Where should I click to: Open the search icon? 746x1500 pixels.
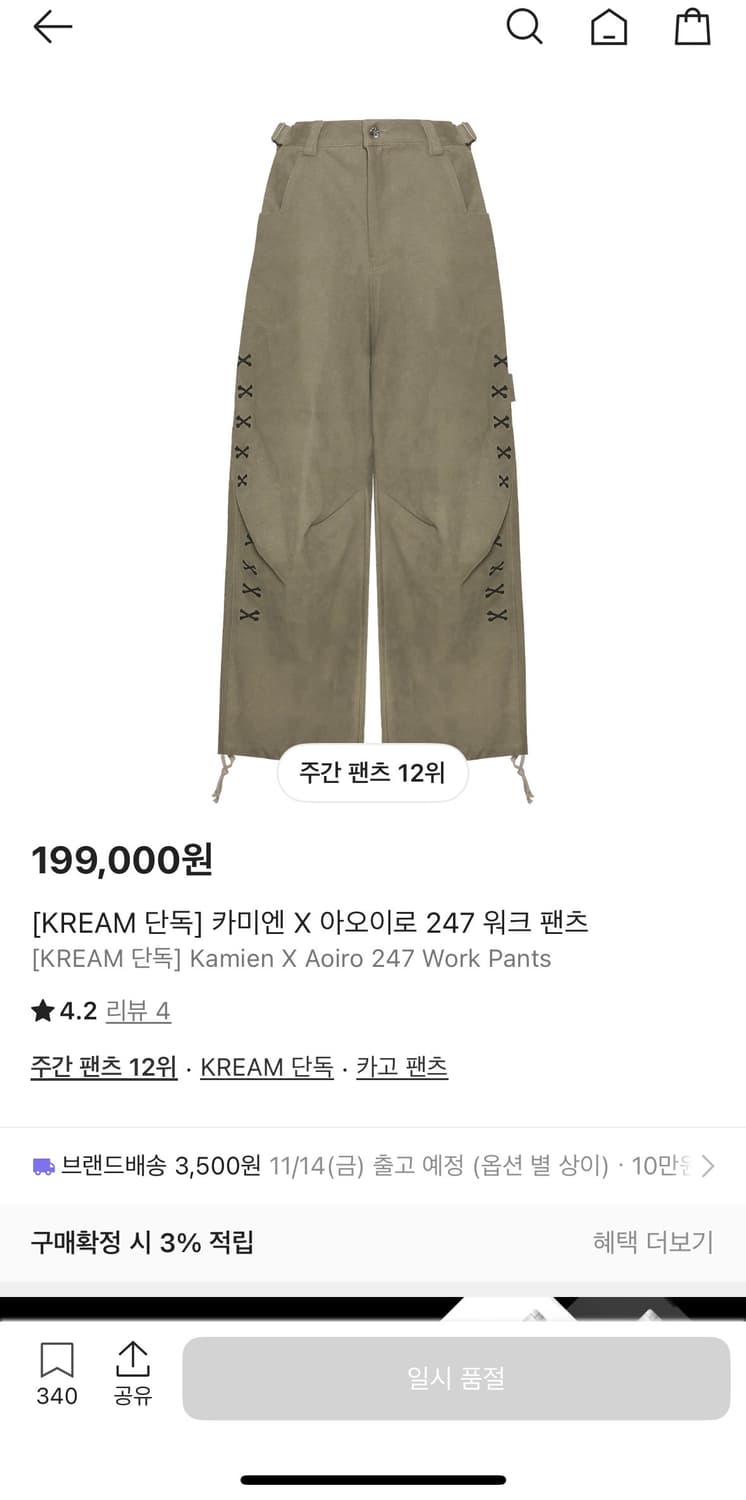click(524, 27)
